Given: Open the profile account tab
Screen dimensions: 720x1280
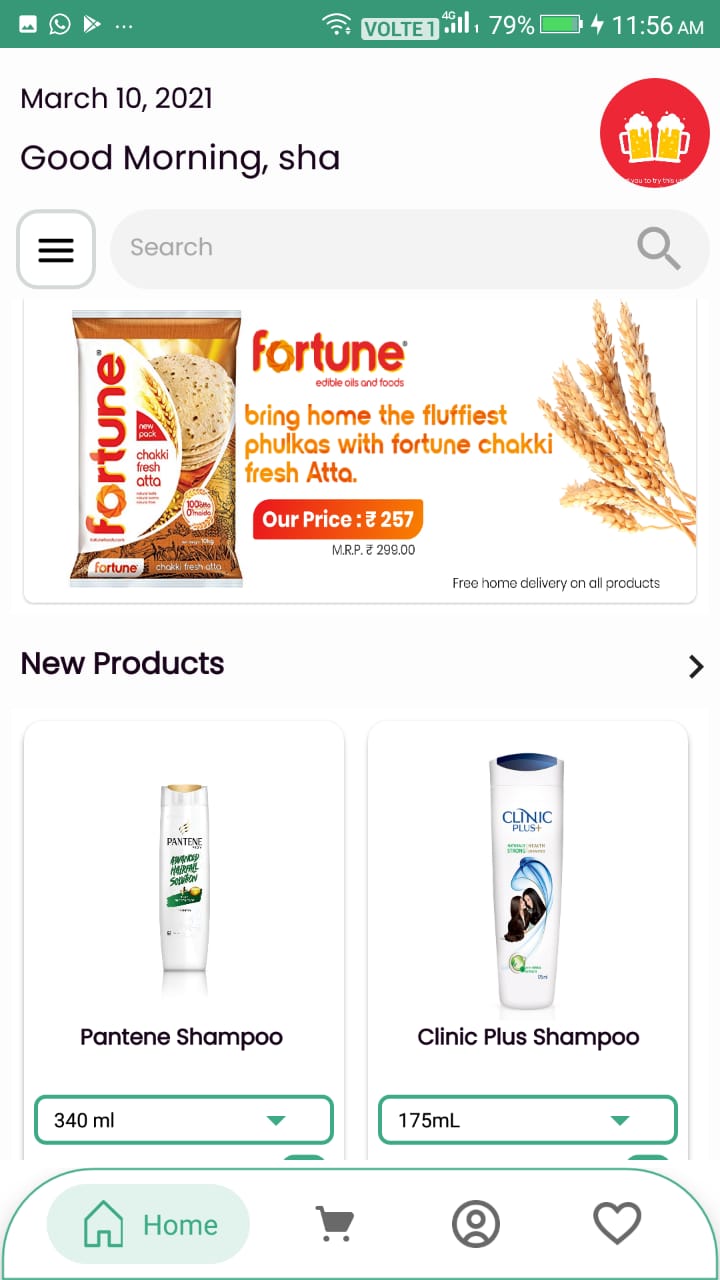Looking at the screenshot, I should 475,1223.
